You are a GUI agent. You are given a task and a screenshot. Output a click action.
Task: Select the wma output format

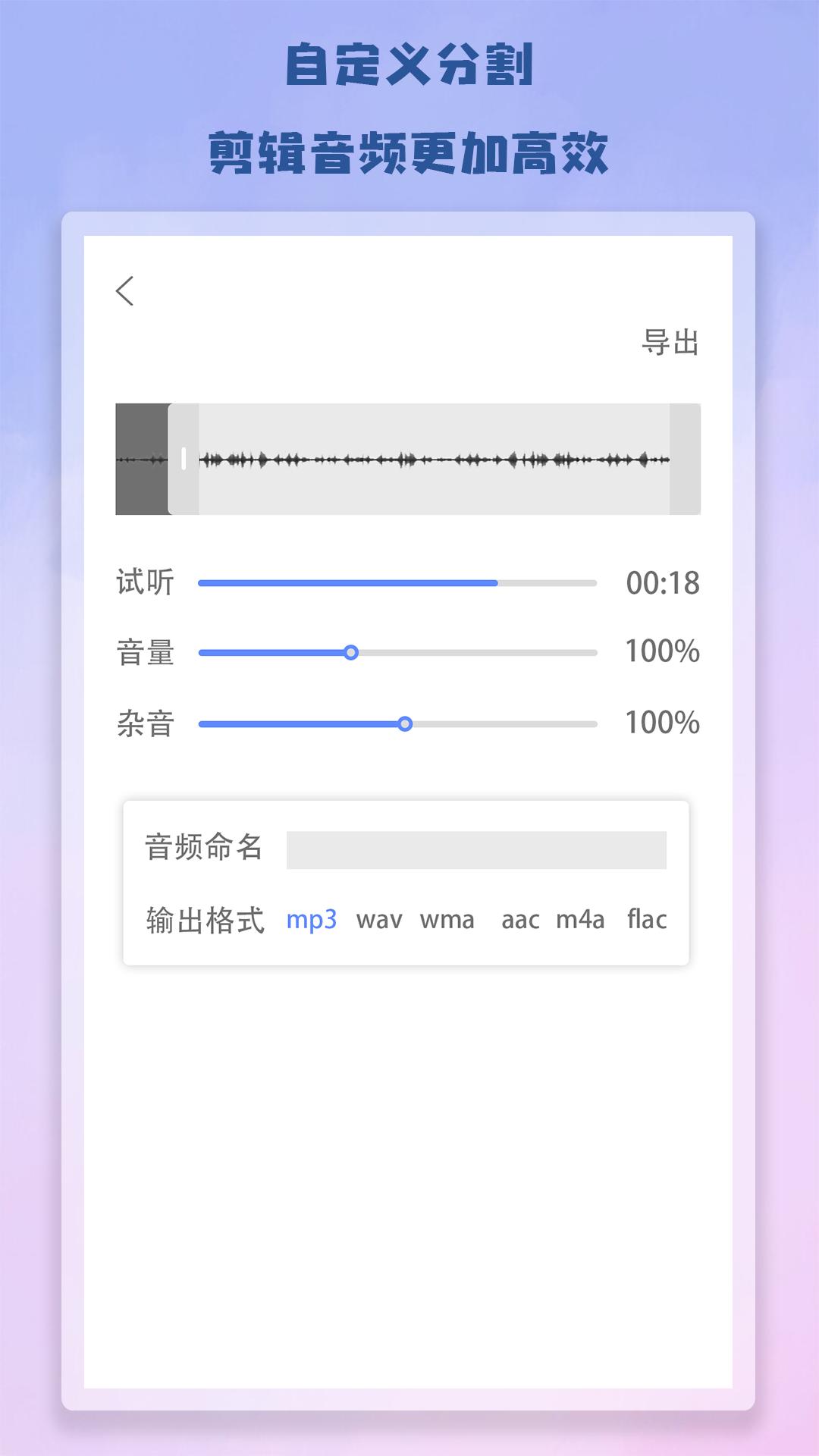[x=447, y=920]
